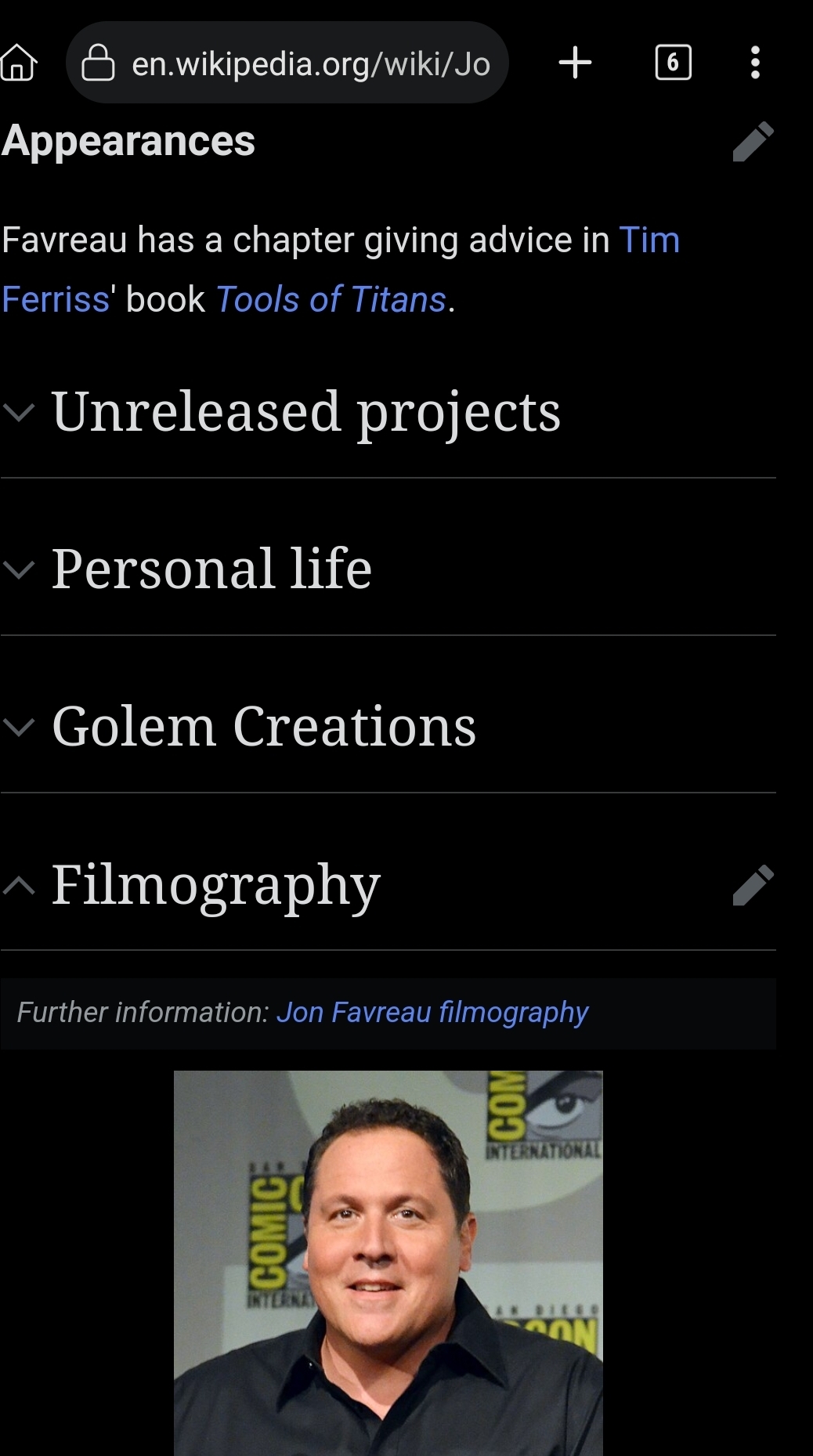This screenshot has width=813, height=1456.
Task: Open the browser overflow menu
Action: pos(755,63)
